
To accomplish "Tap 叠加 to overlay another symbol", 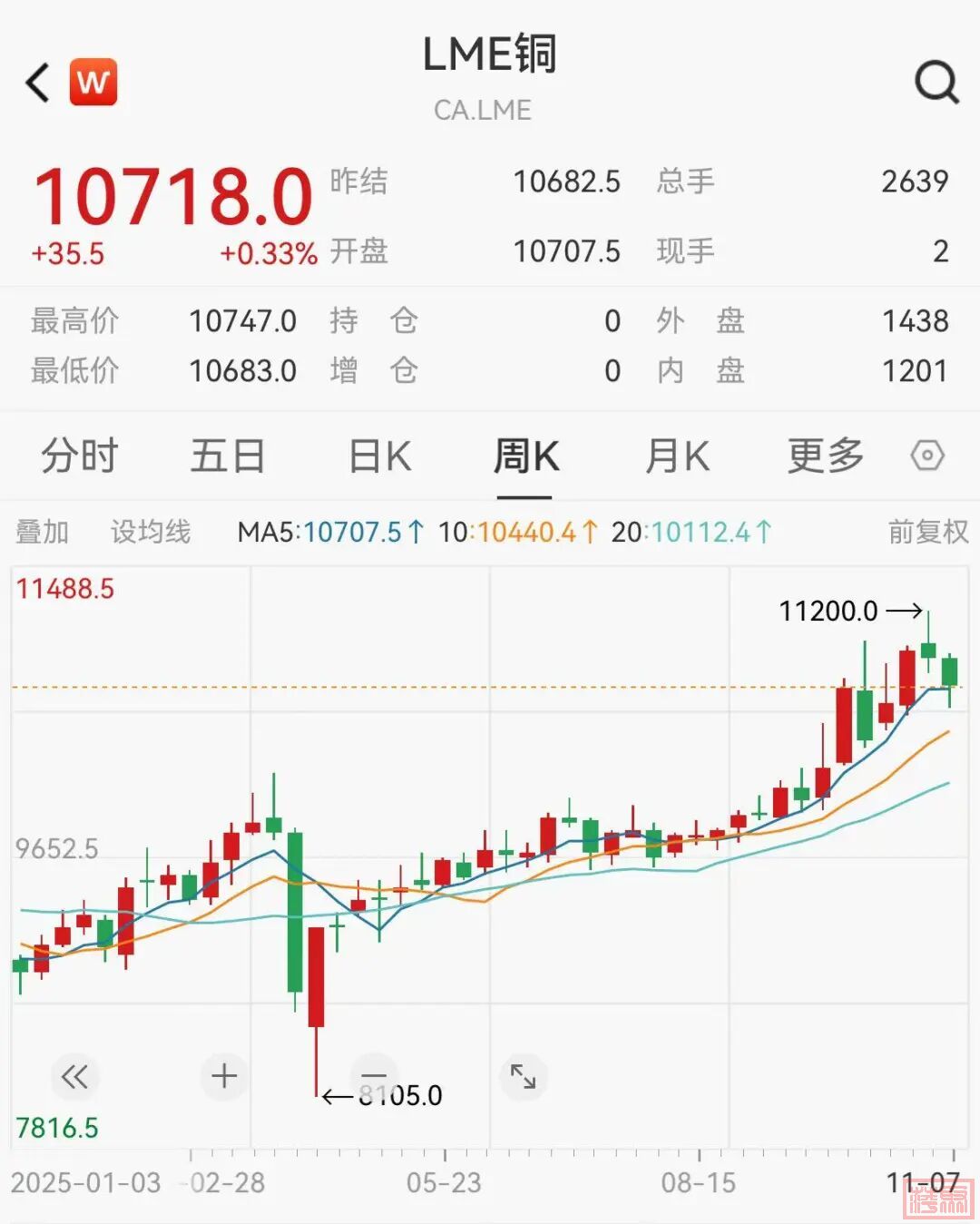I will 42,532.
